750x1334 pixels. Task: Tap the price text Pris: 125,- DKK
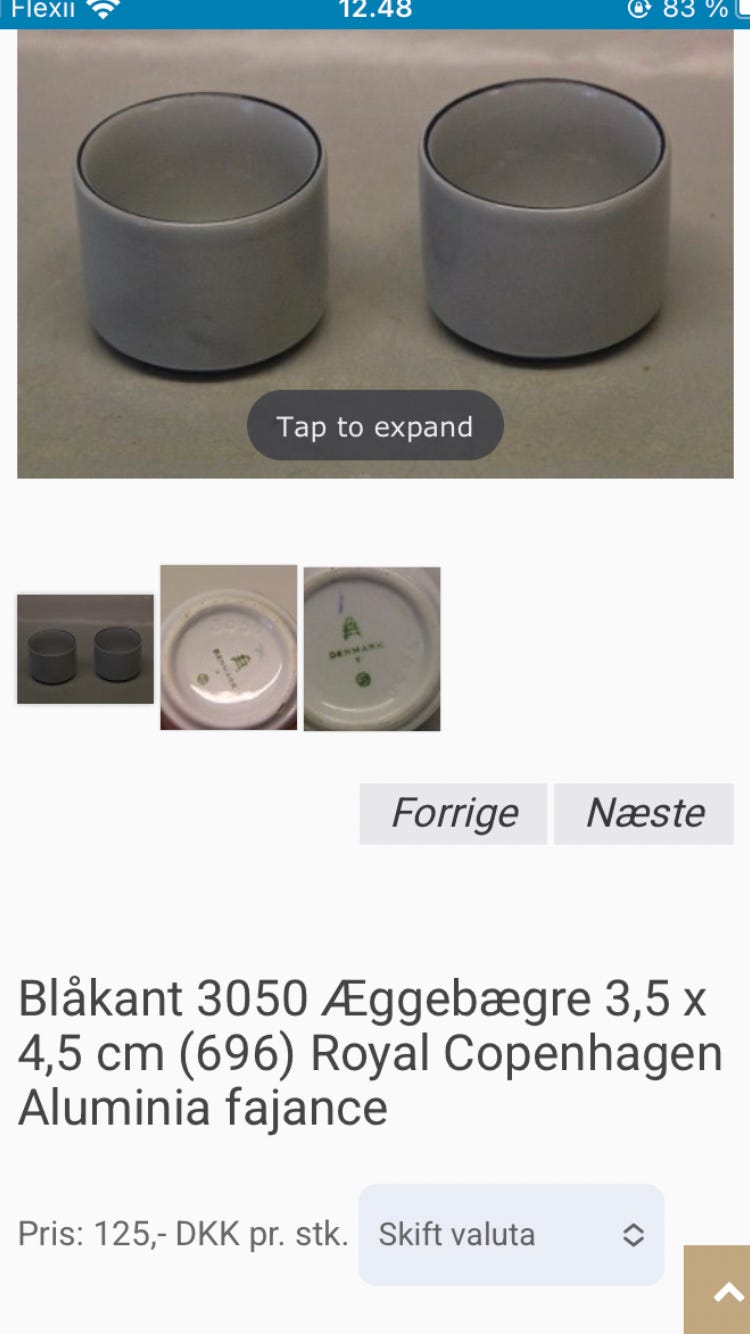point(180,1235)
